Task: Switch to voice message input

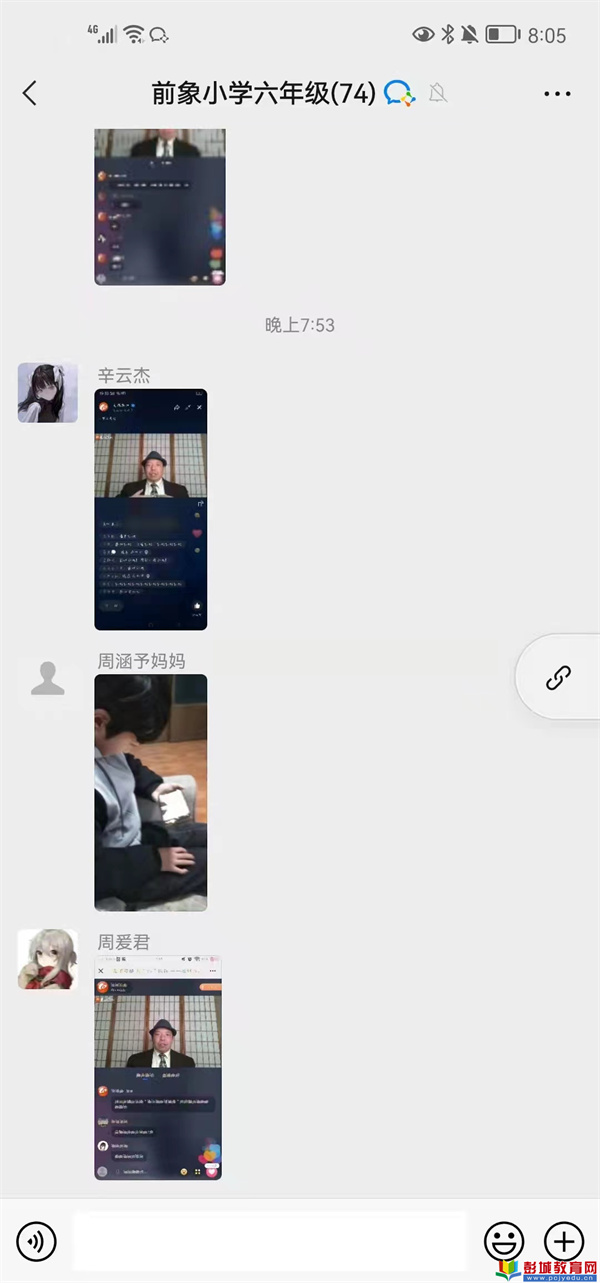Action: (37, 1242)
